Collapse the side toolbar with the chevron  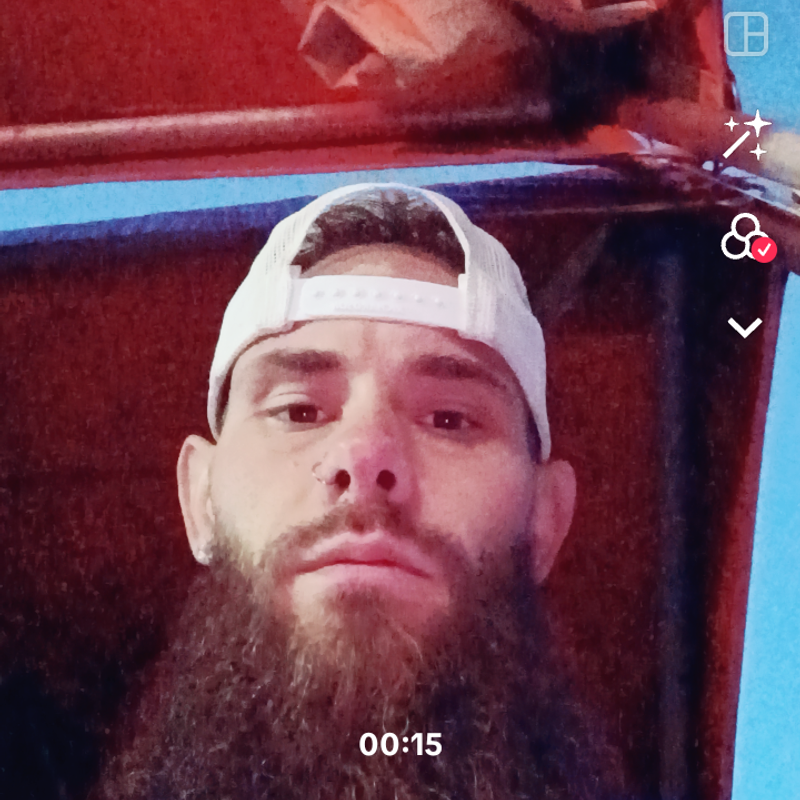pos(745,327)
